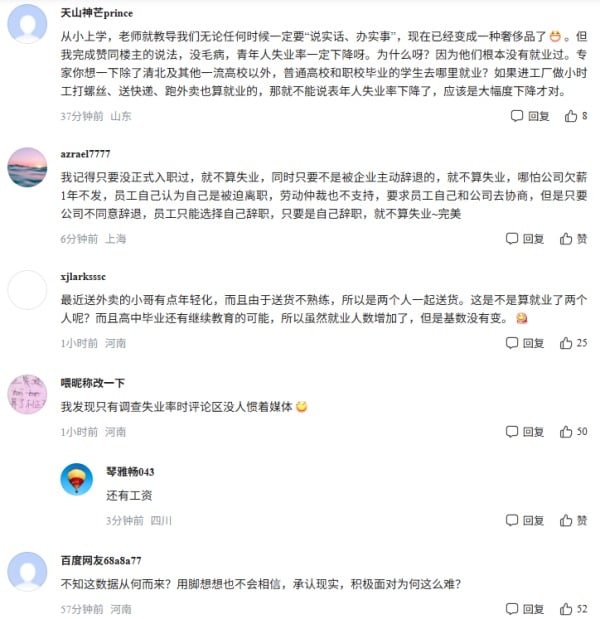Like xjlarkssse's comment with 25 likes
This screenshot has width=600, height=619.
point(573,343)
